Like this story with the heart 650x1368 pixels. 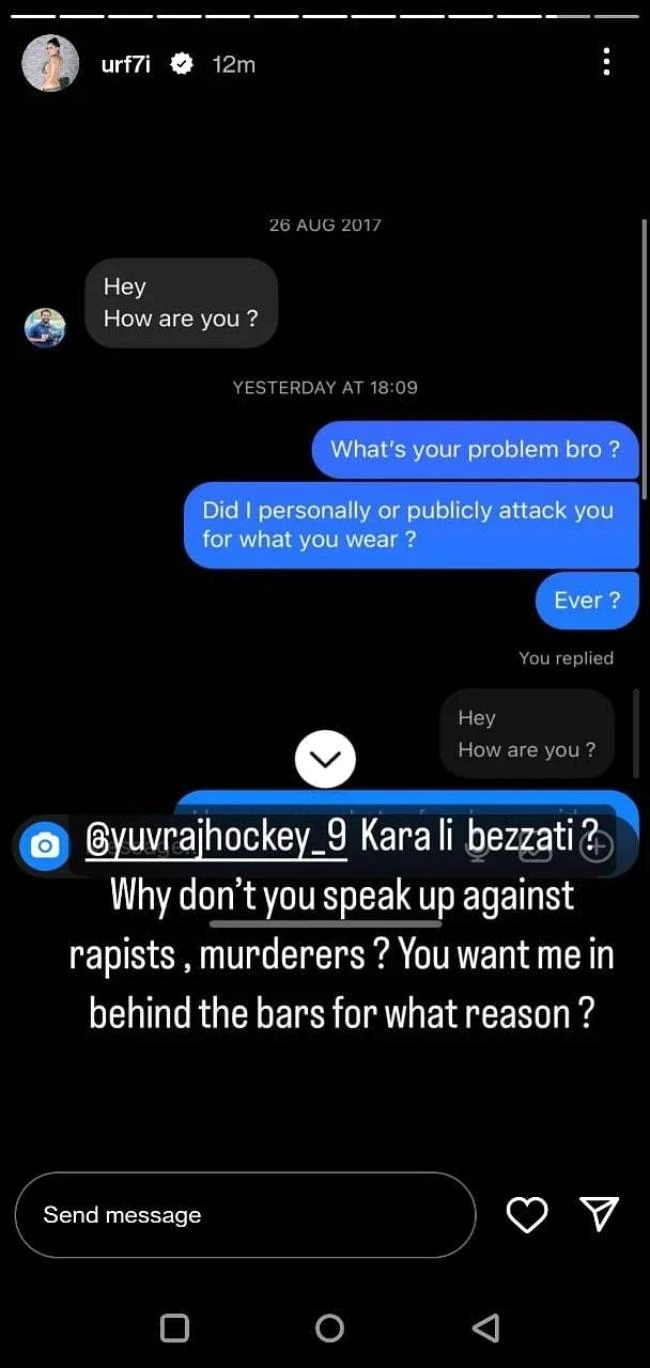point(526,1214)
